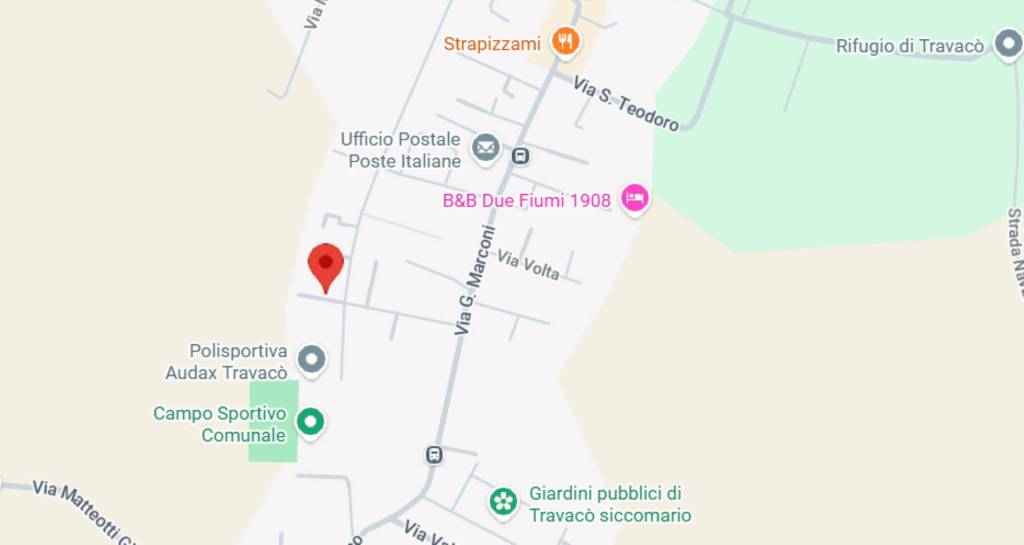This screenshot has height=545, width=1024.
Task: Tap the bus stop near the post office
Action: coord(520,156)
